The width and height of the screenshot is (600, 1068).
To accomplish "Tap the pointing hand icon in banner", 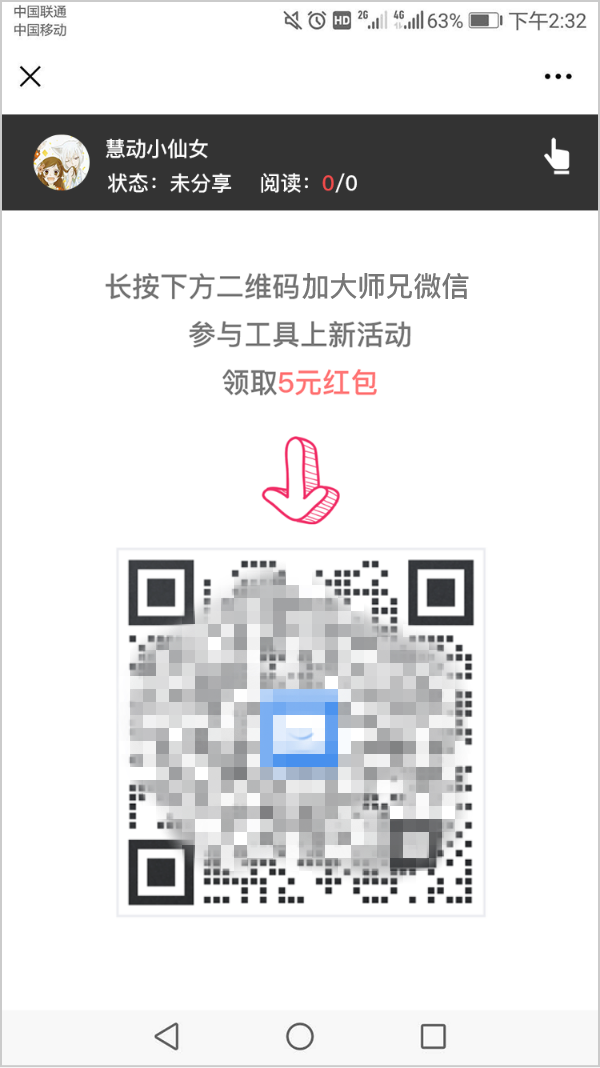I will click(557, 158).
